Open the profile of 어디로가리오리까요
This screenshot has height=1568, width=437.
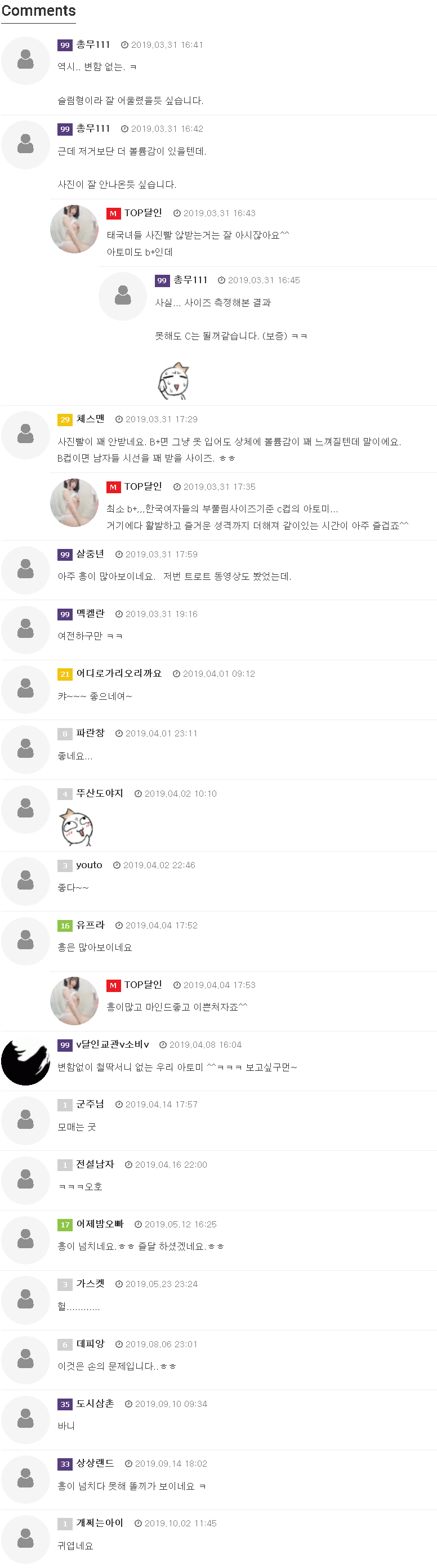tap(119, 673)
